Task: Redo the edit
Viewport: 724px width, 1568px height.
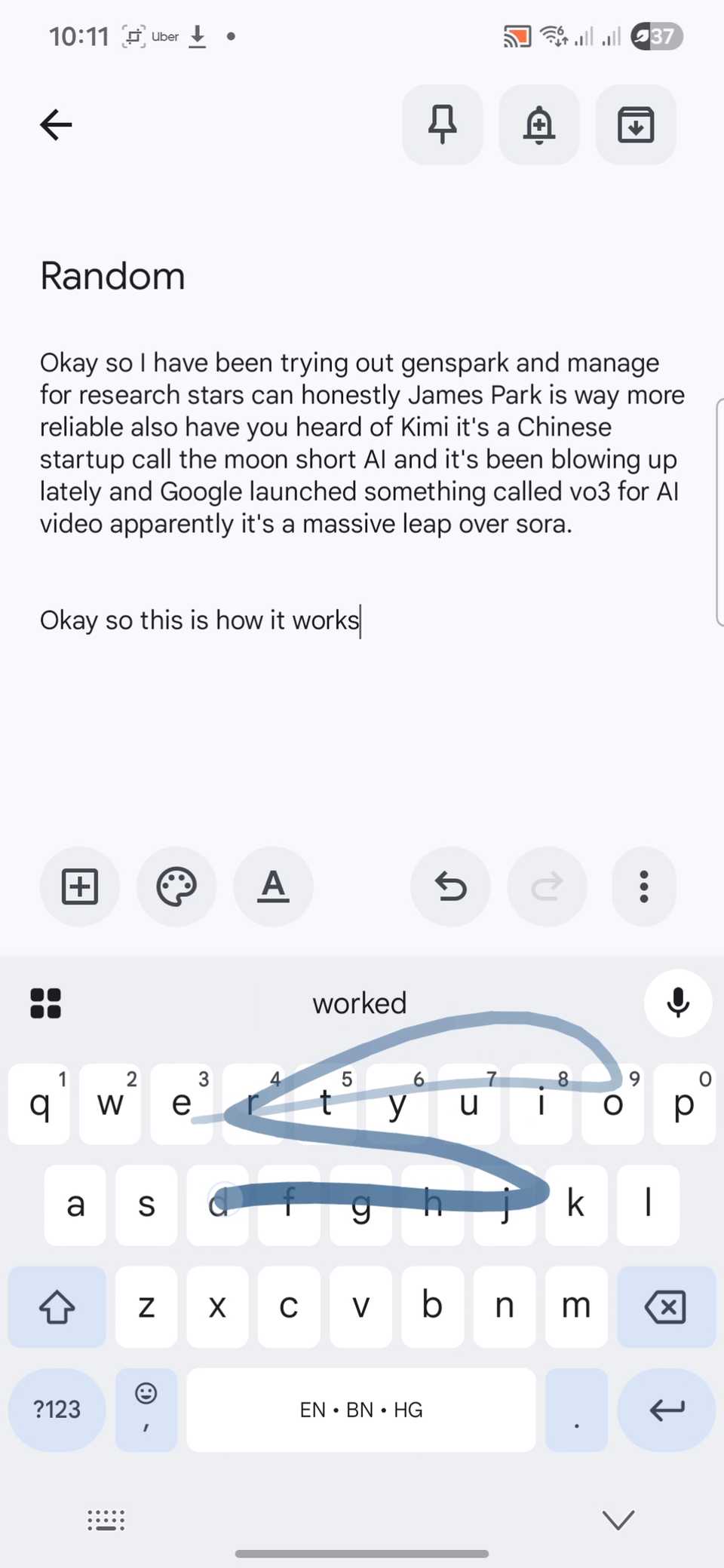Action: tap(547, 887)
